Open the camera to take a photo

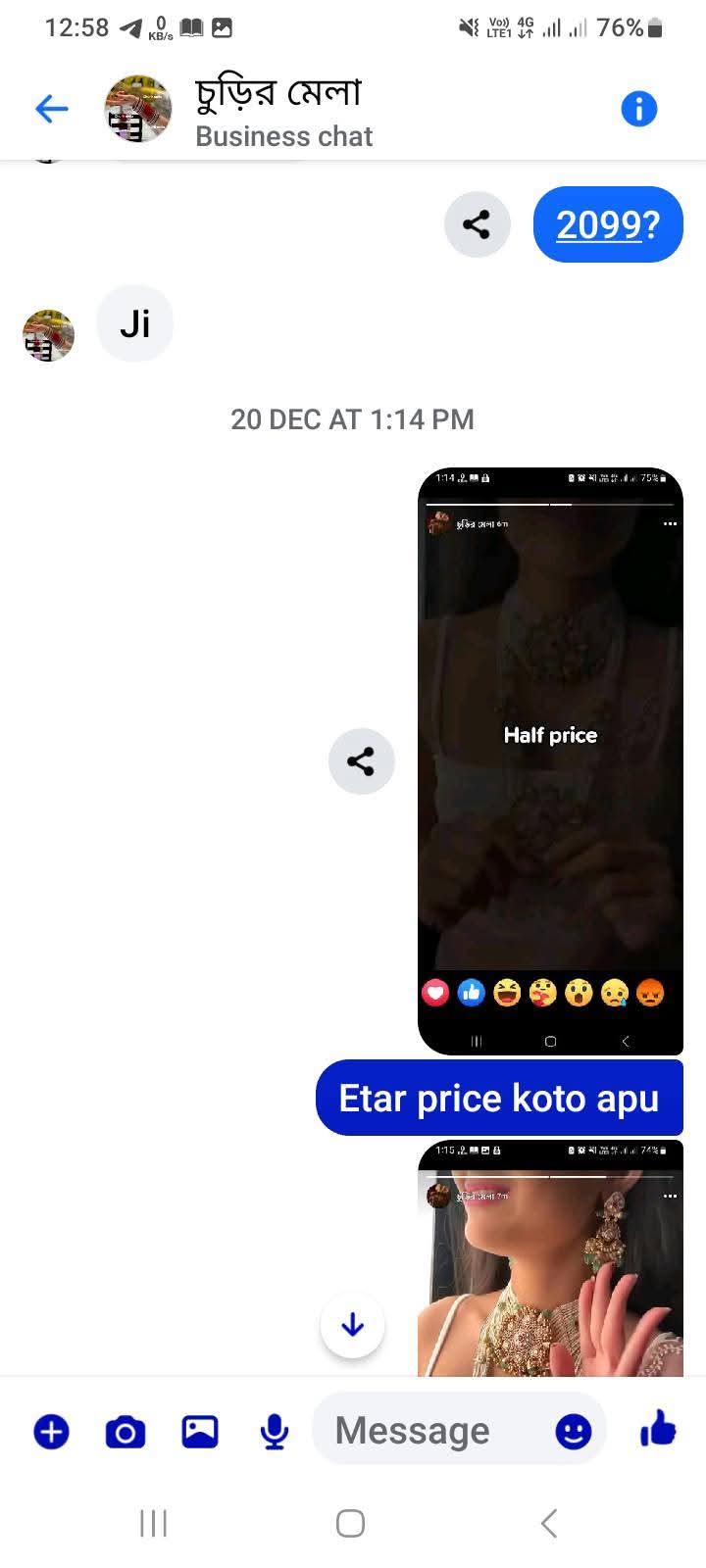pyautogui.click(x=126, y=1433)
